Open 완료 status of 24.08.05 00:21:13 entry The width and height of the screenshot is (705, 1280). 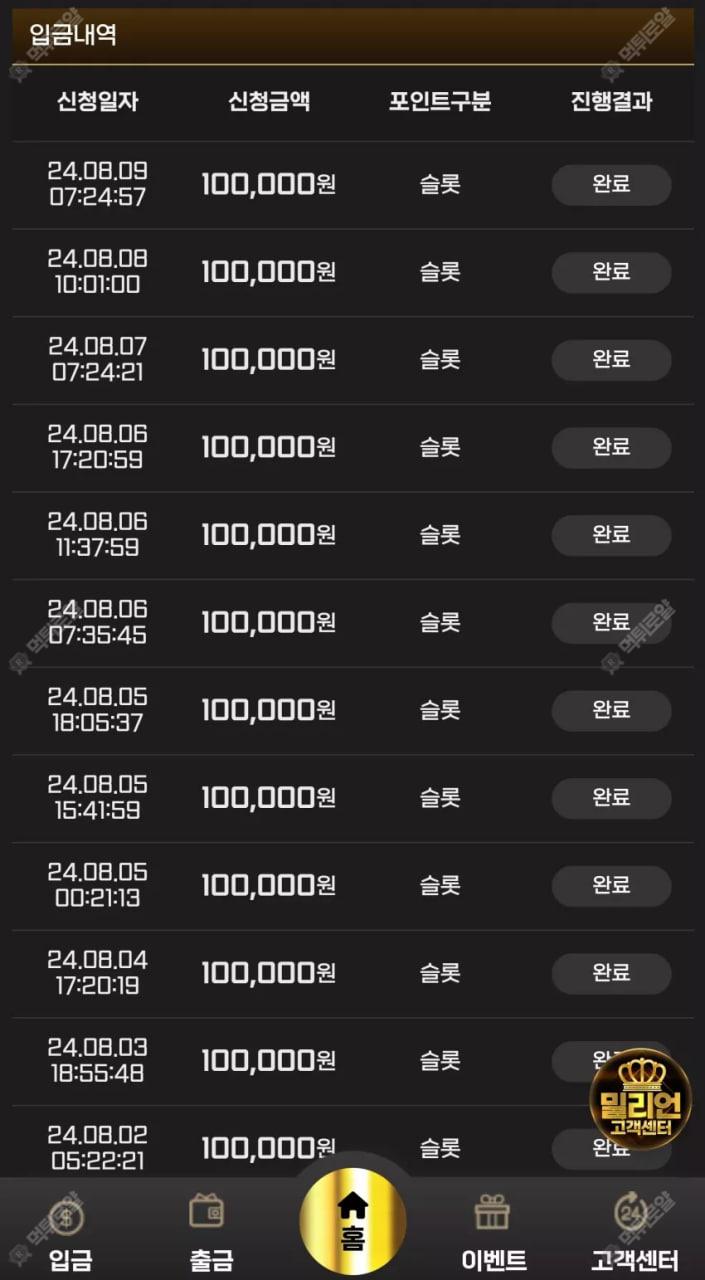point(611,885)
